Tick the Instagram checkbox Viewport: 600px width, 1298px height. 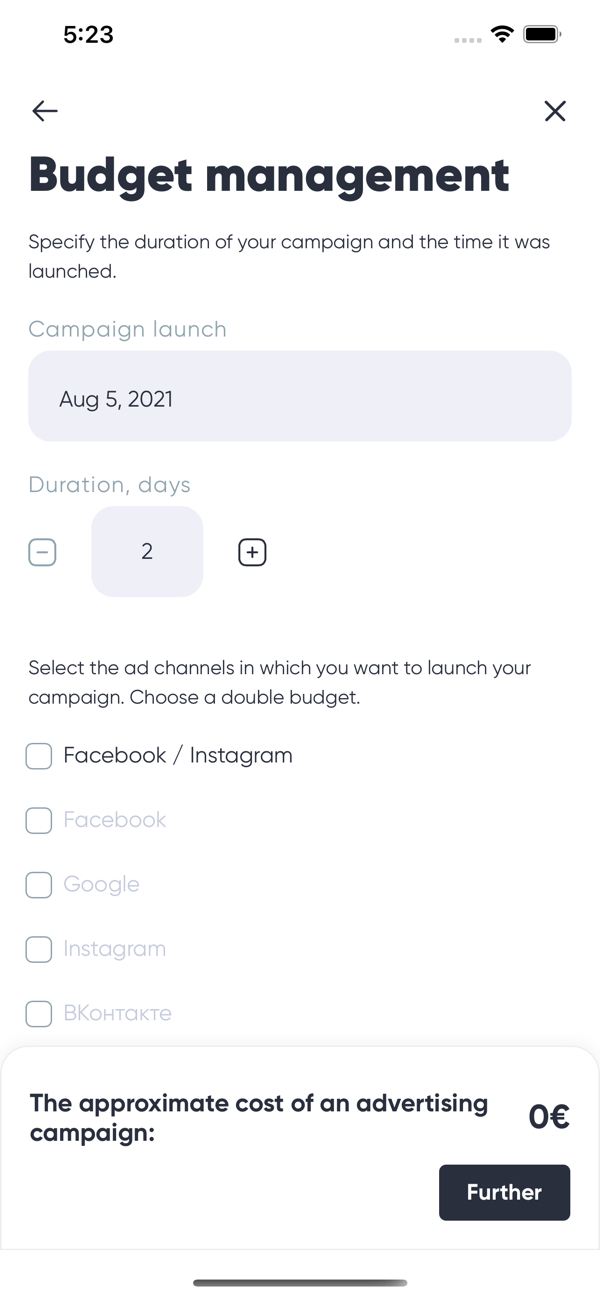pos(39,949)
